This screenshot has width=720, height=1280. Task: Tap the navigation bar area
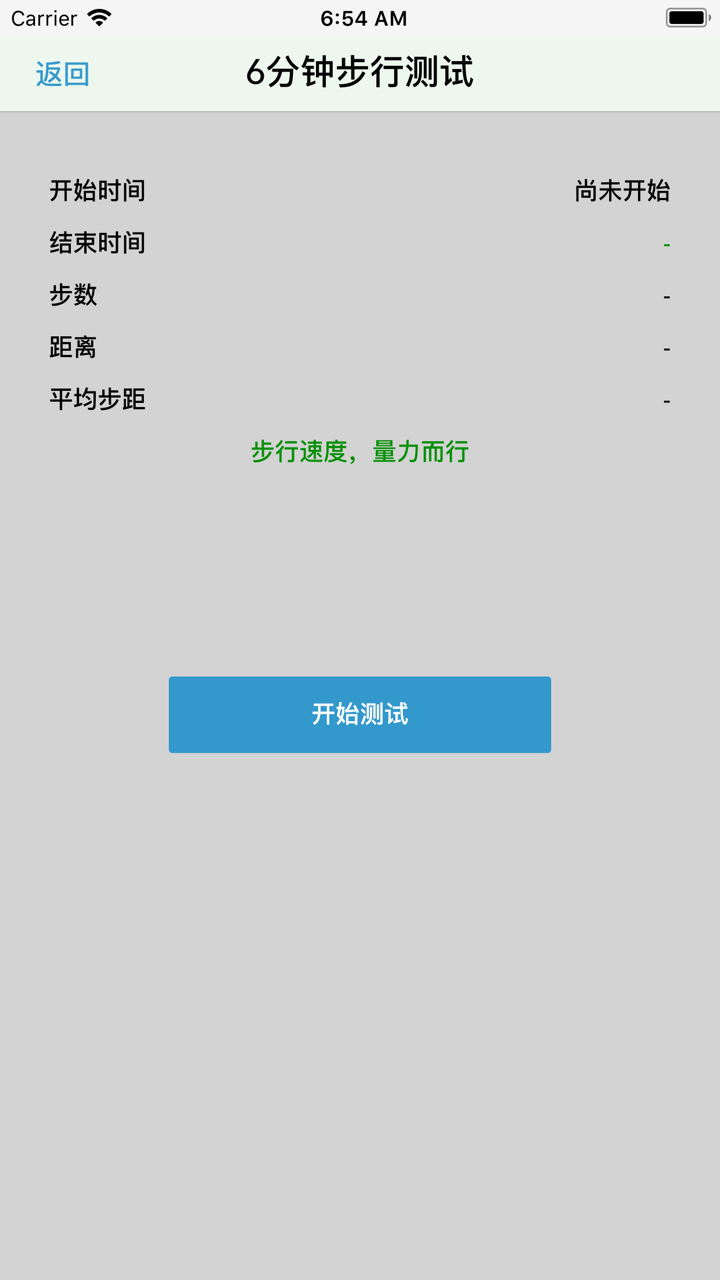tap(360, 73)
